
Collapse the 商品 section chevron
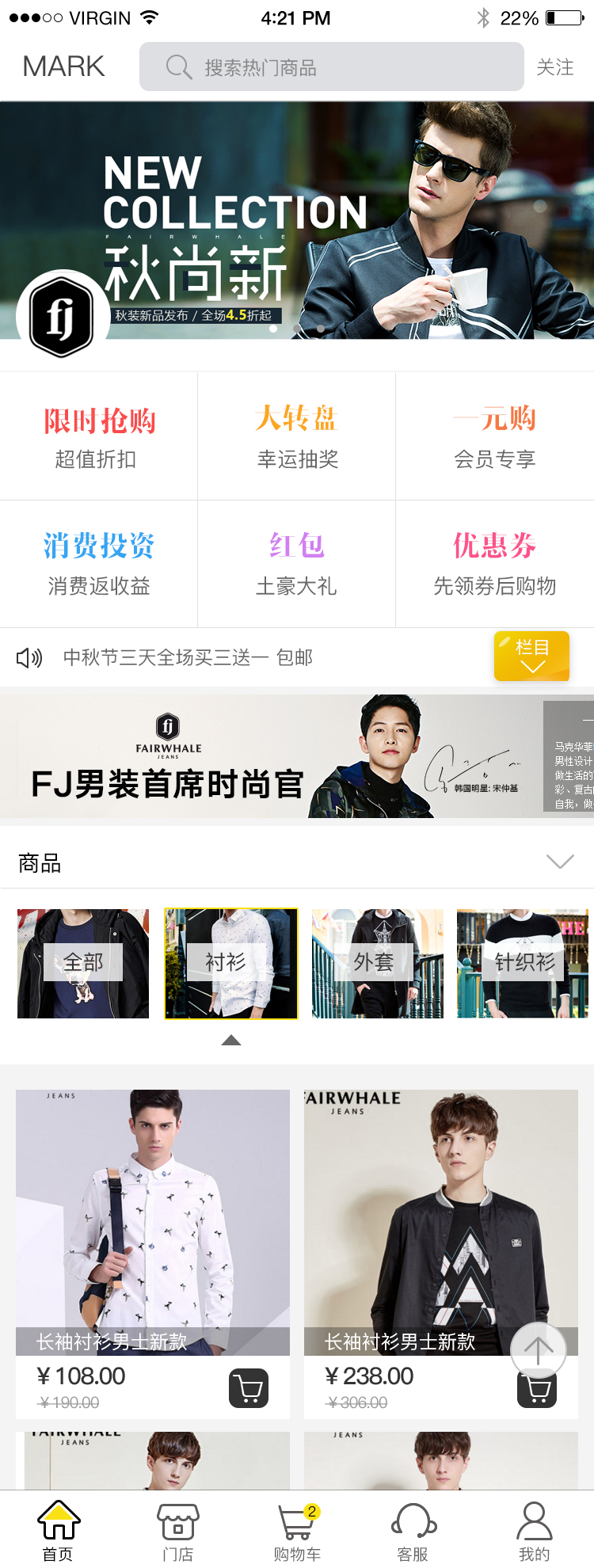[560, 860]
